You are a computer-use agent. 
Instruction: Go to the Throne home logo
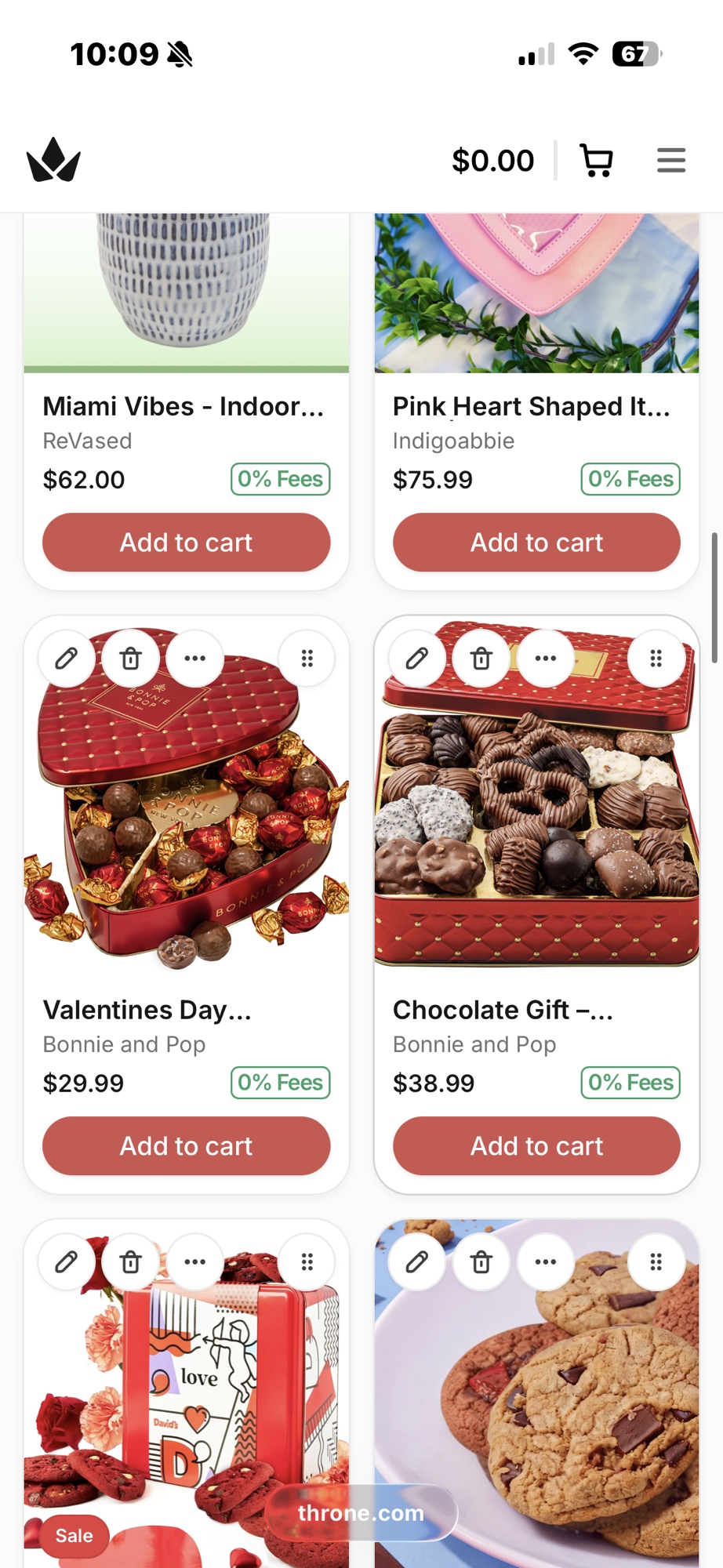click(x=53, y=160)
